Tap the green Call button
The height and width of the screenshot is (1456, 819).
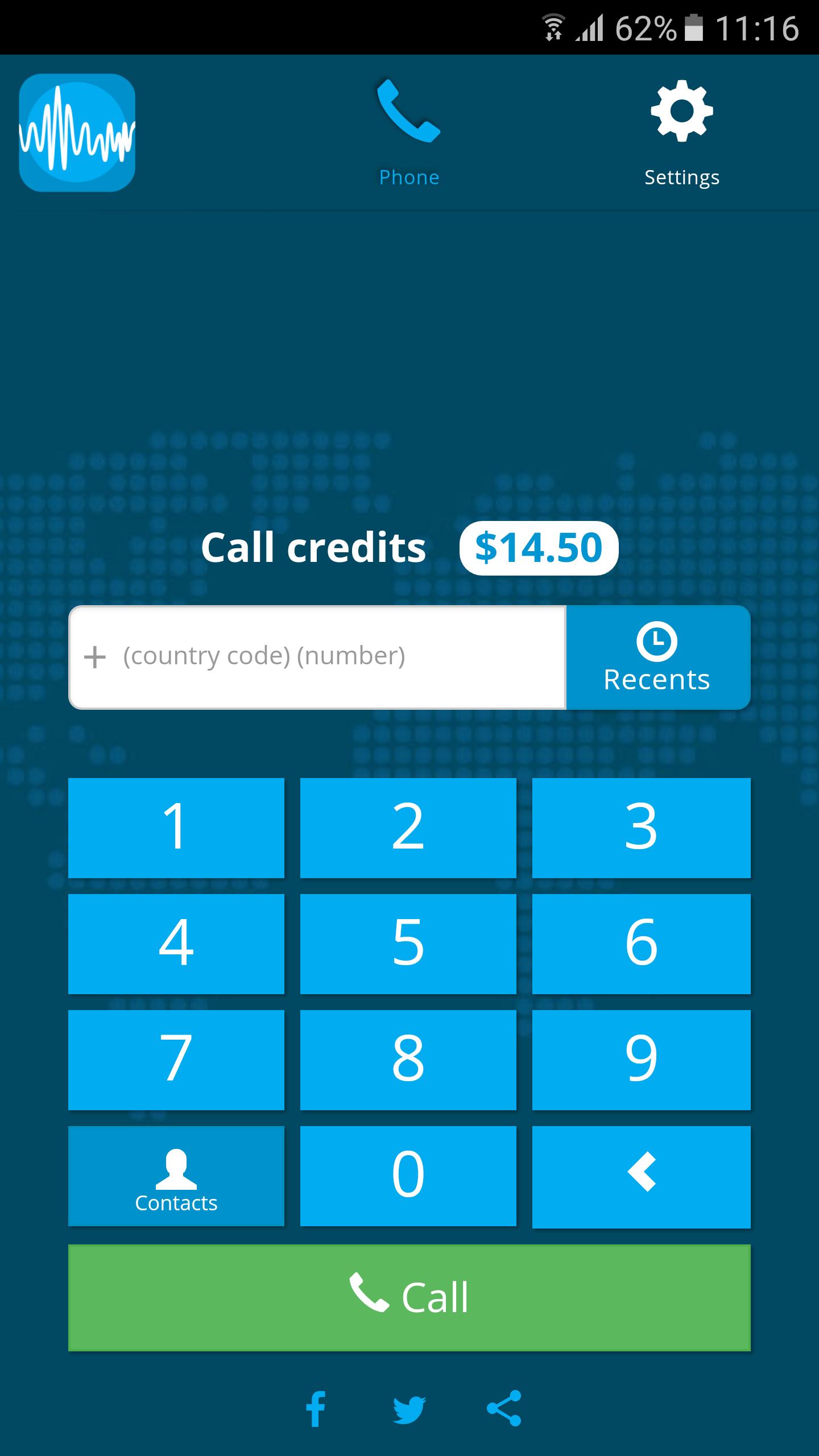tap(409, 1297)
